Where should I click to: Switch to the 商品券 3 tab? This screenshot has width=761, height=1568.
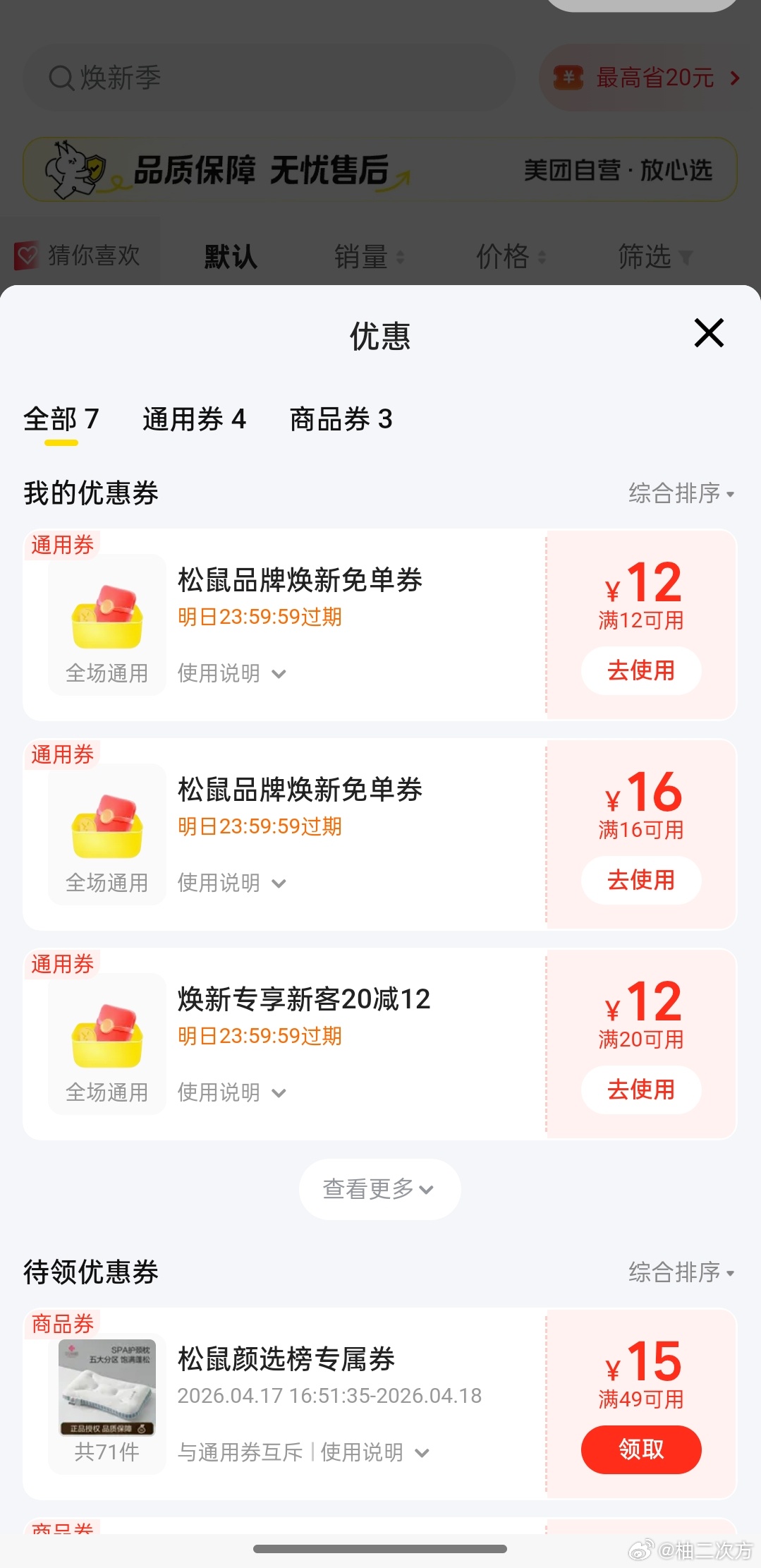tap(341, 419)
